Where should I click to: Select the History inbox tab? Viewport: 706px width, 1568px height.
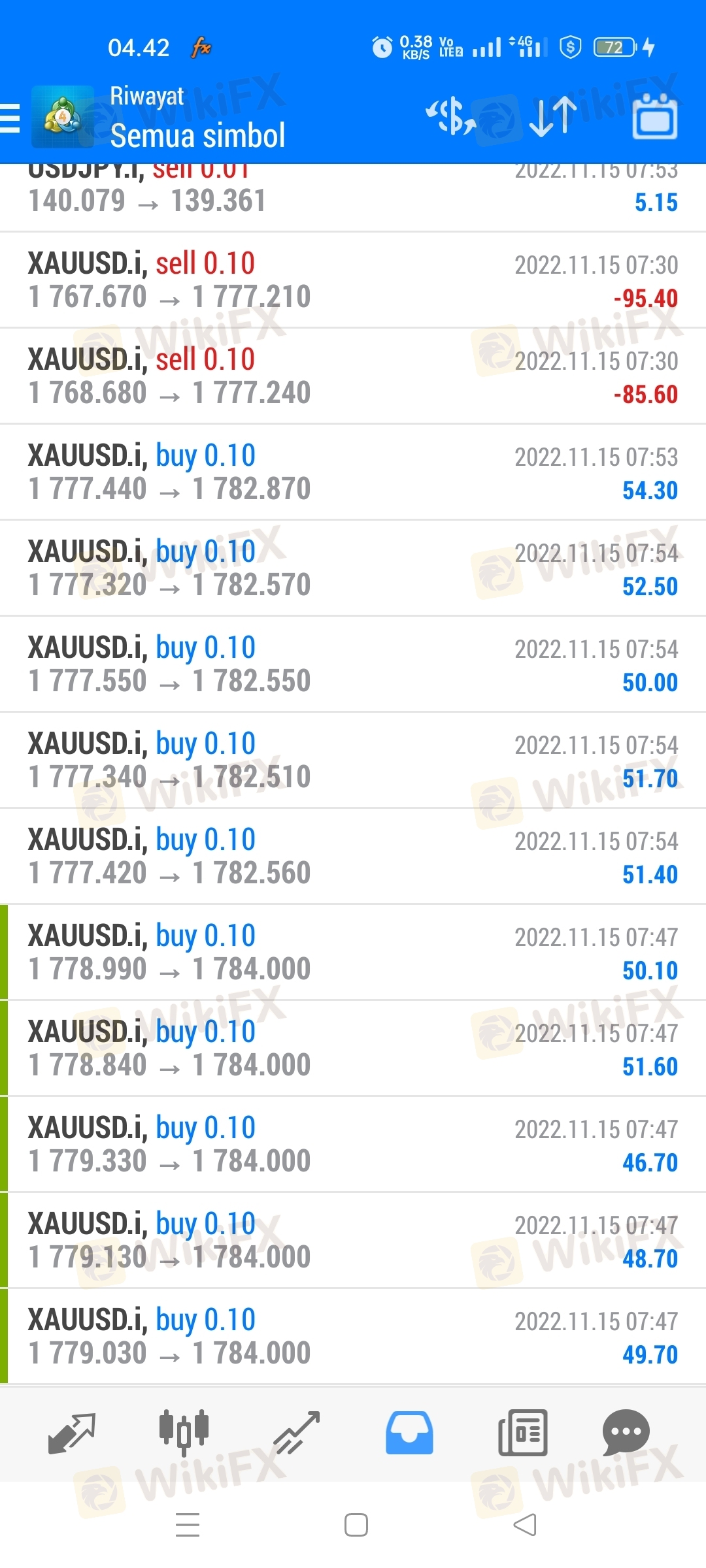coord(409,1433)
